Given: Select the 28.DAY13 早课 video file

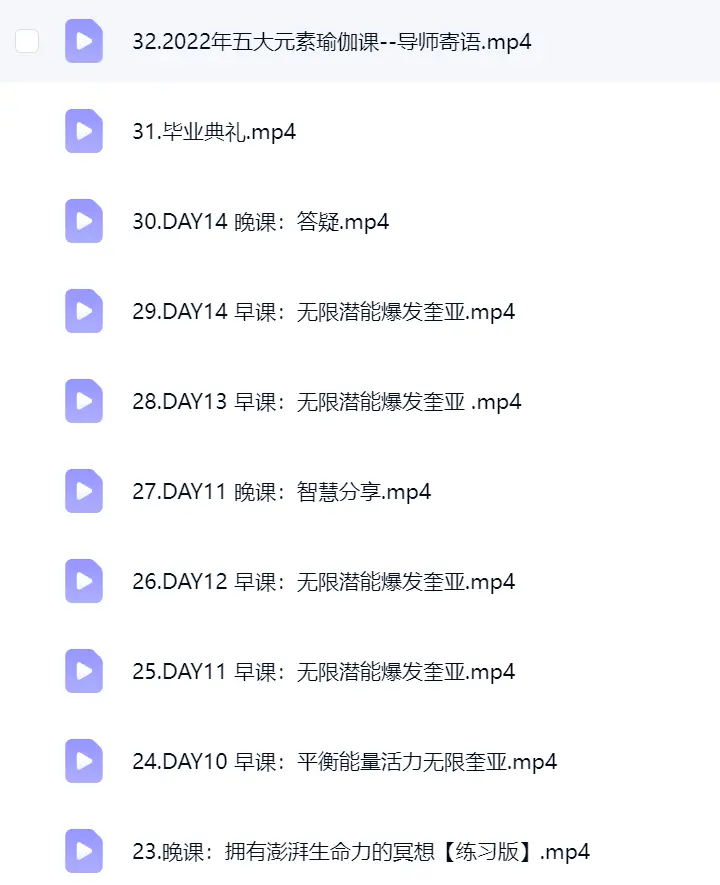Looking at the screenshot, I should (327, 402).
